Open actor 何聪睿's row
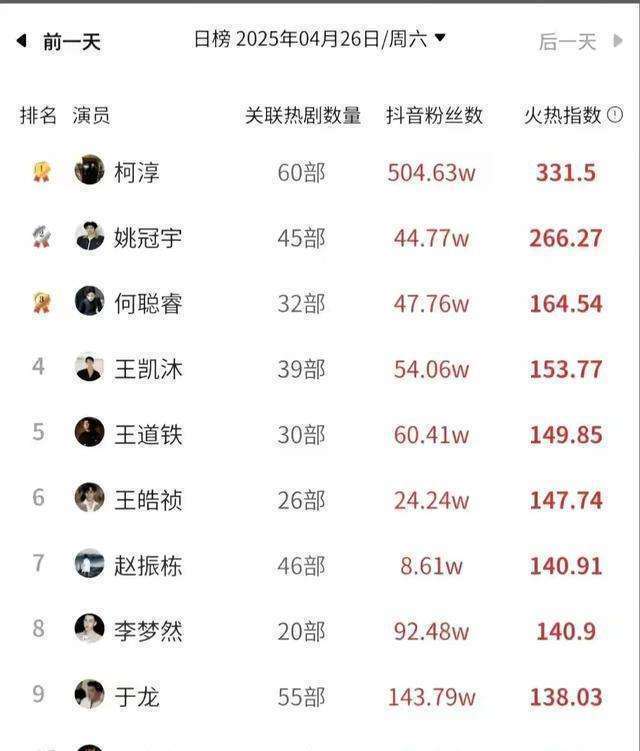640x751 pixels. point(320,304)
